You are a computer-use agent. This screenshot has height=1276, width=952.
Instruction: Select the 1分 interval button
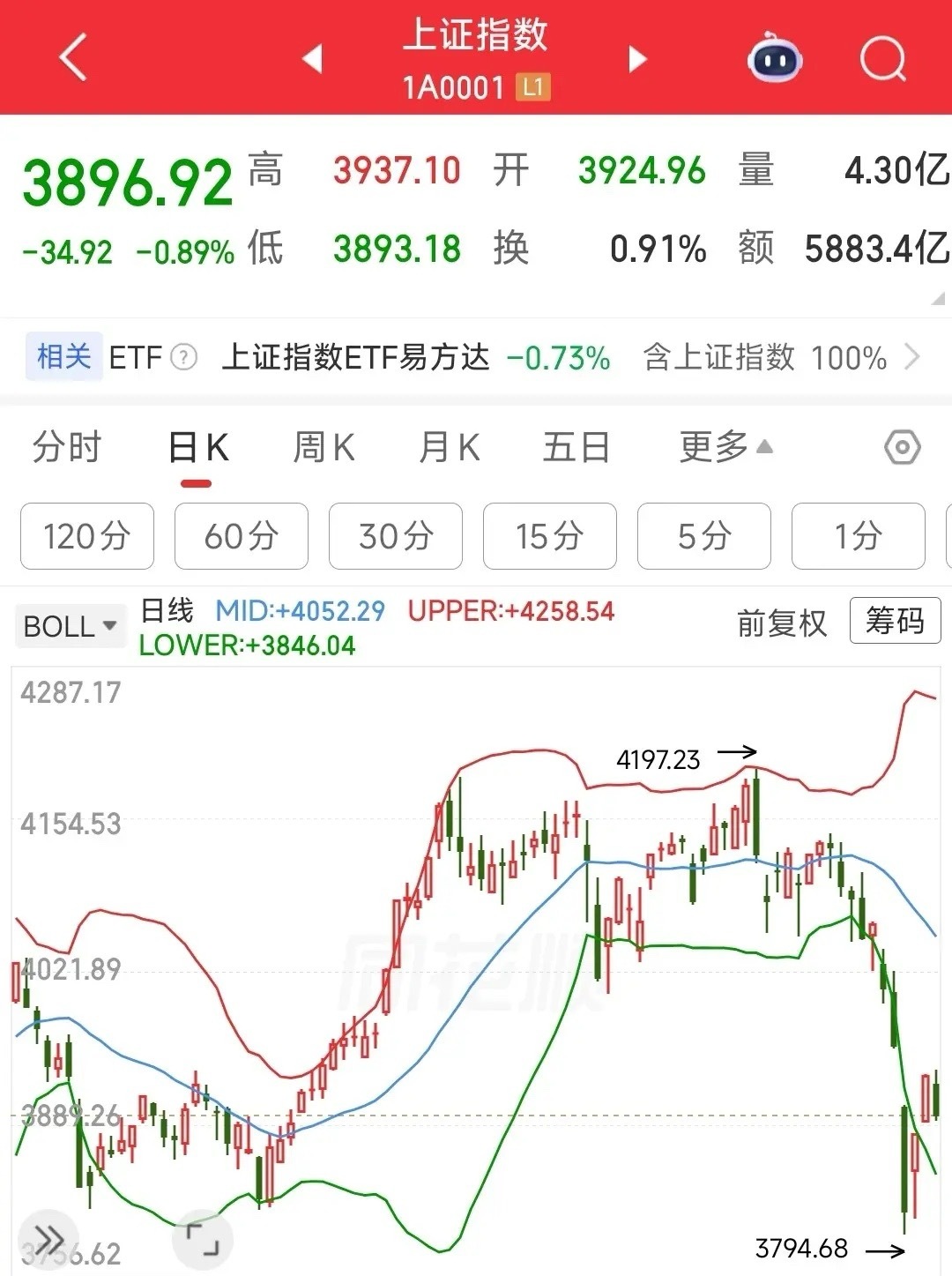858,536
